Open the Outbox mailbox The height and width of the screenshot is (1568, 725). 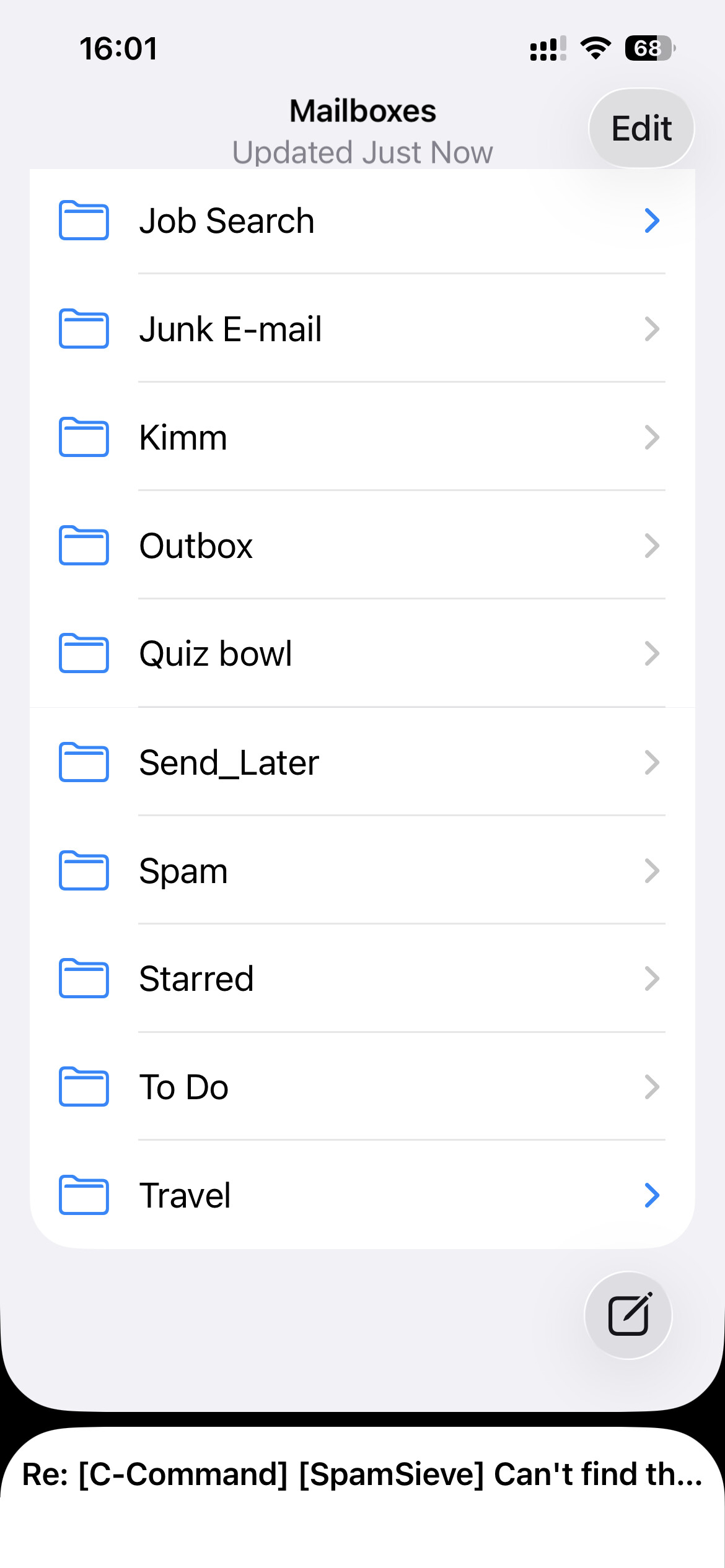coord(362,546)
